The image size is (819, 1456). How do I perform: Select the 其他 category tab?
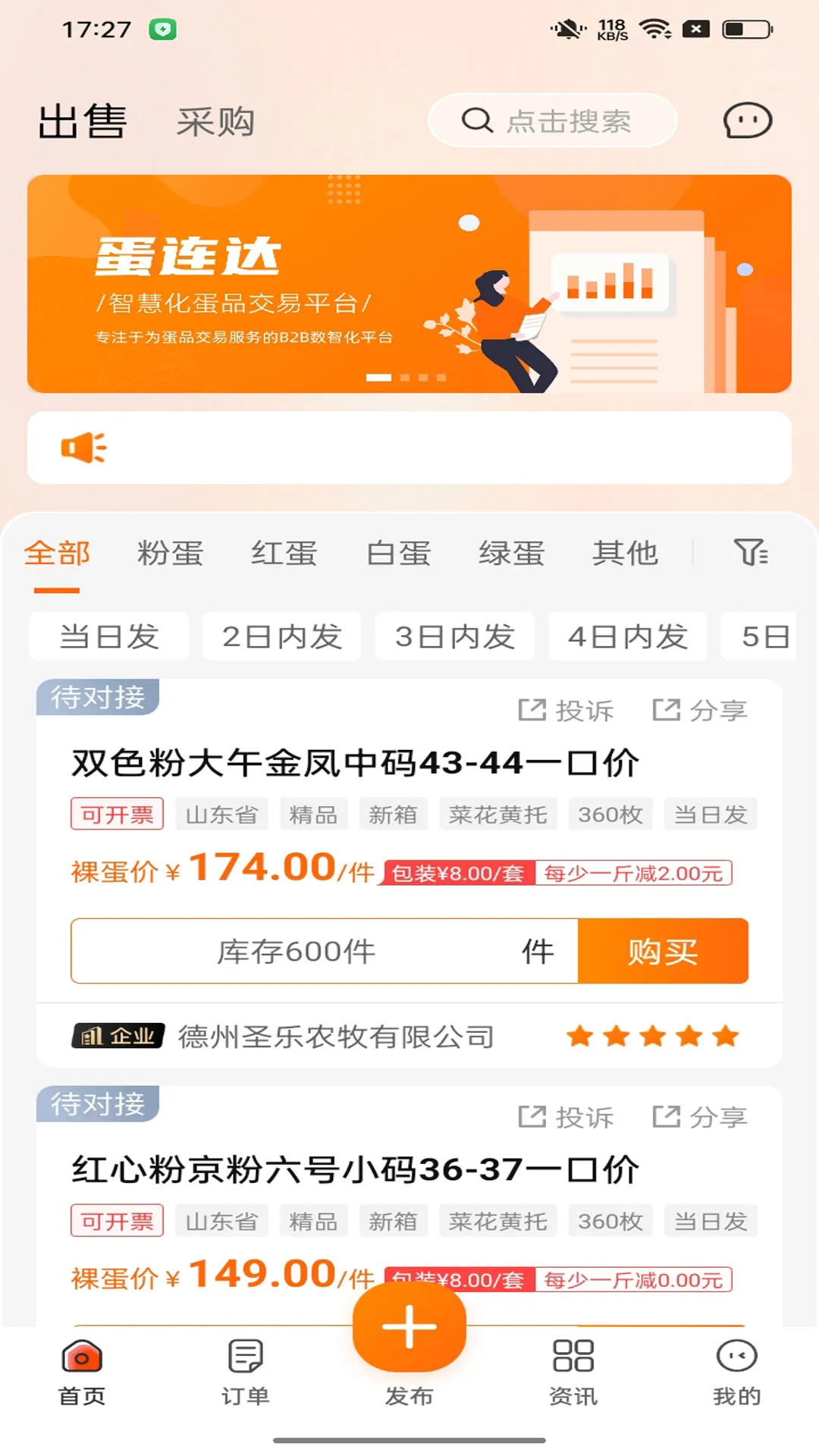coord(625,553)
